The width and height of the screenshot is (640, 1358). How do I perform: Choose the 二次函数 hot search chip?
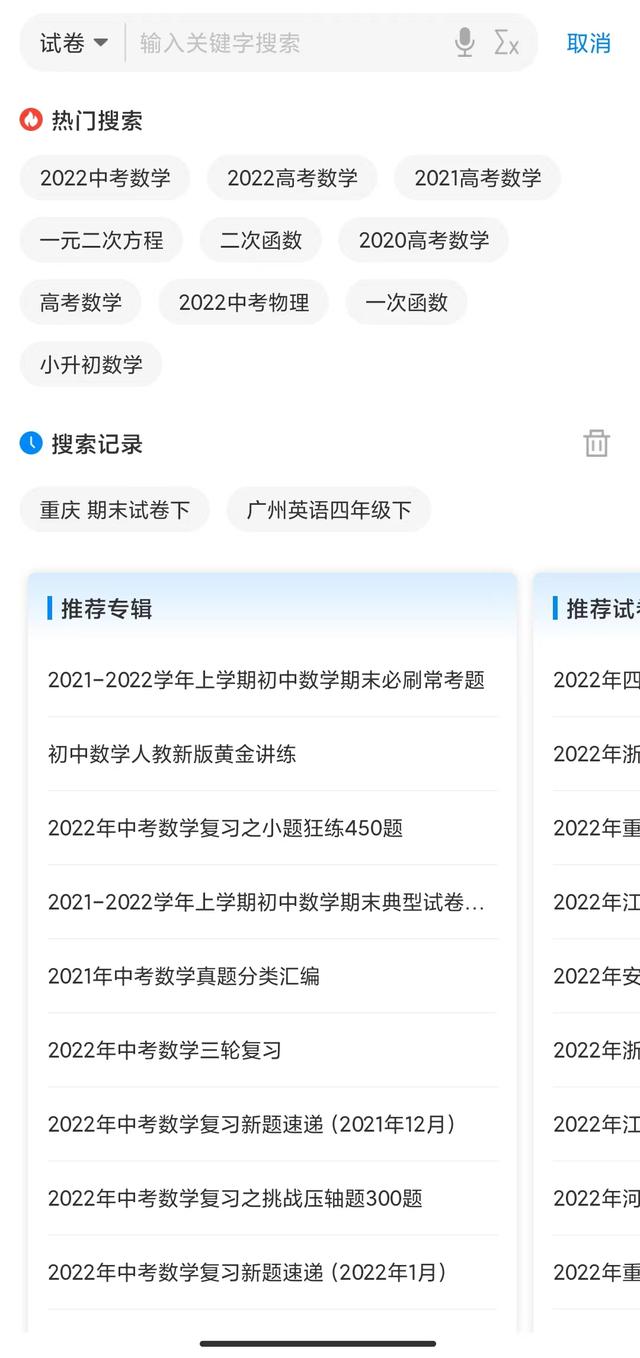pyautogui.click(x=261, y=240)
